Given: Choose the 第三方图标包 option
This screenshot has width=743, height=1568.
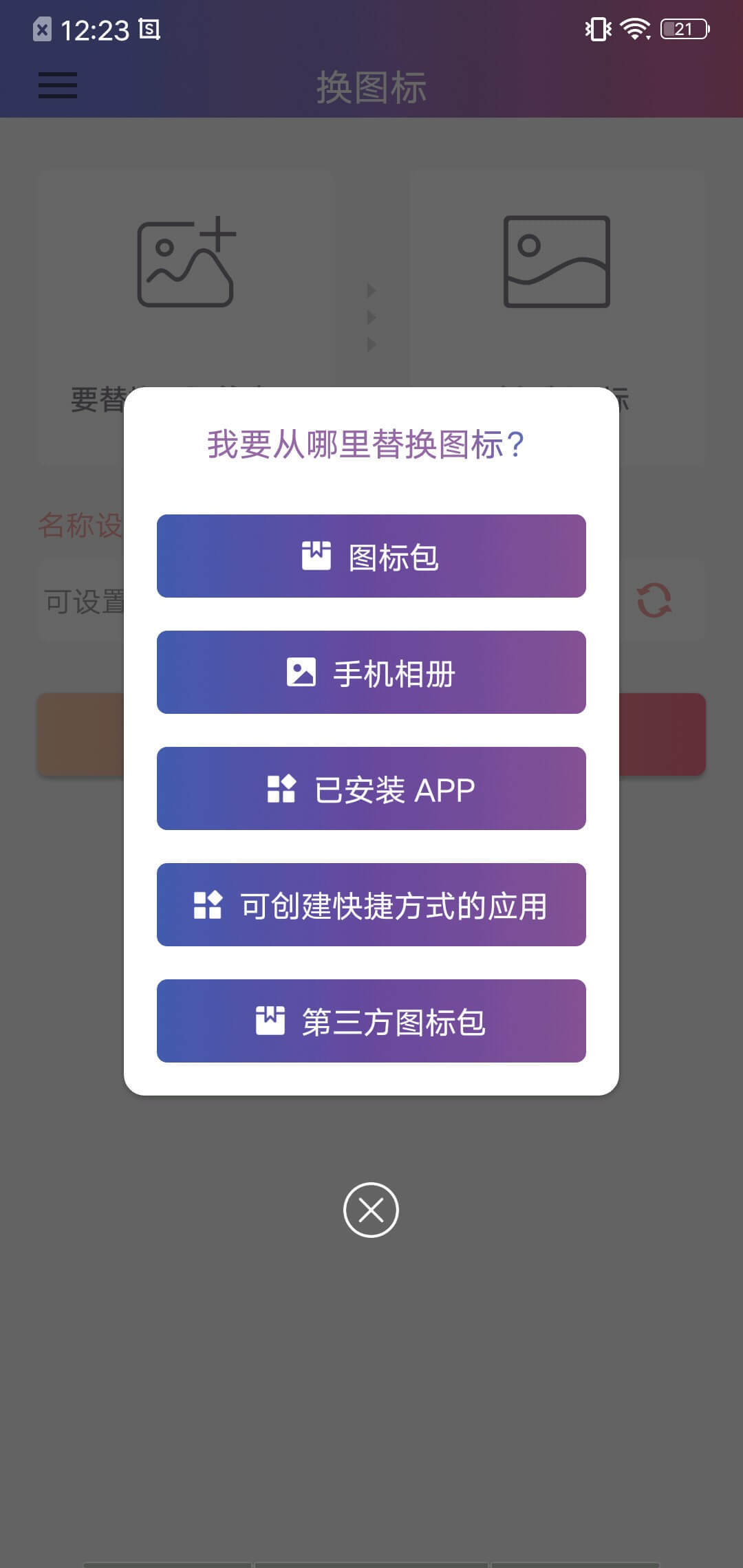Looking at the screenshot, I should [371, 1021].
